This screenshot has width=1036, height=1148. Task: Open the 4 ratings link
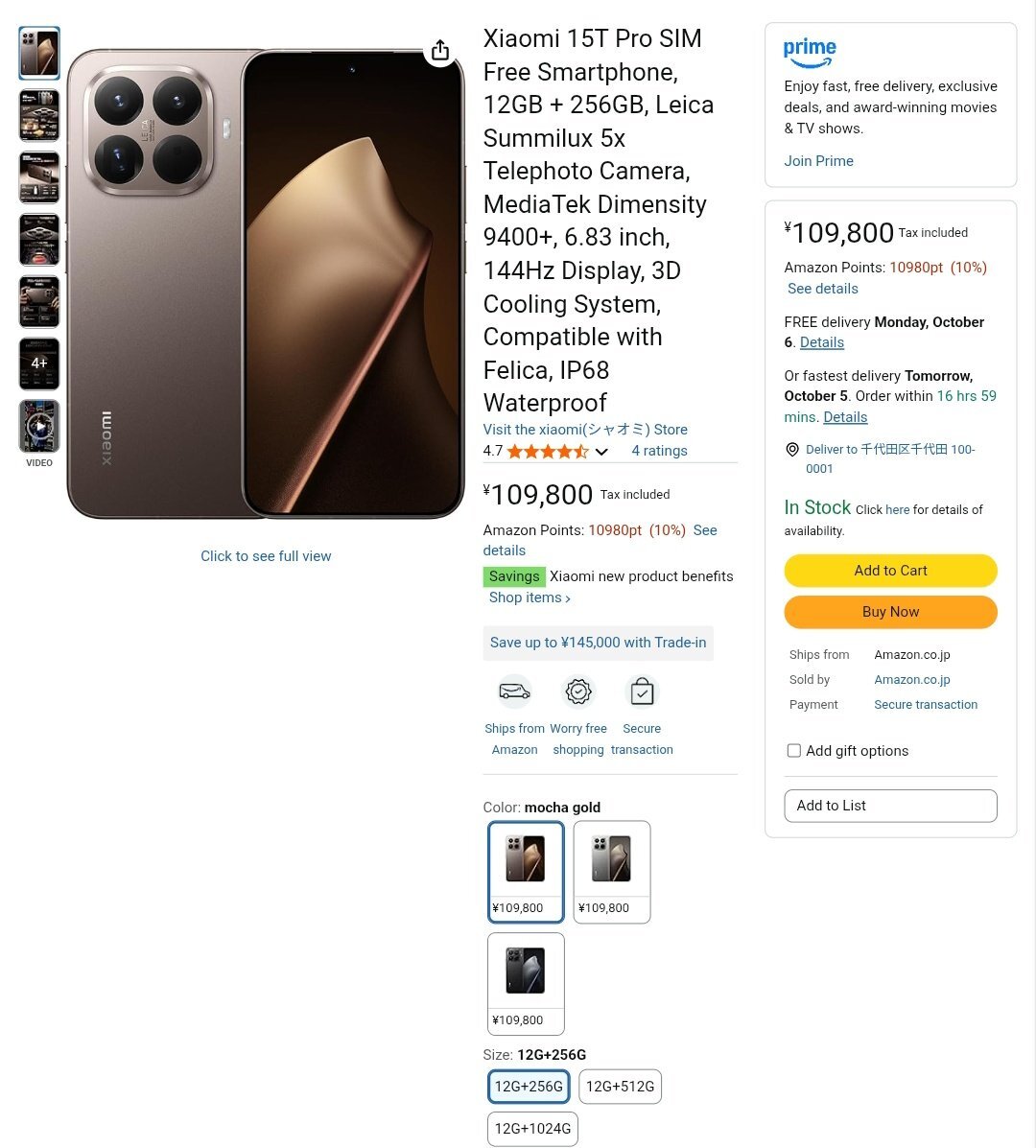pyautogui.click(x=659, y=451)
